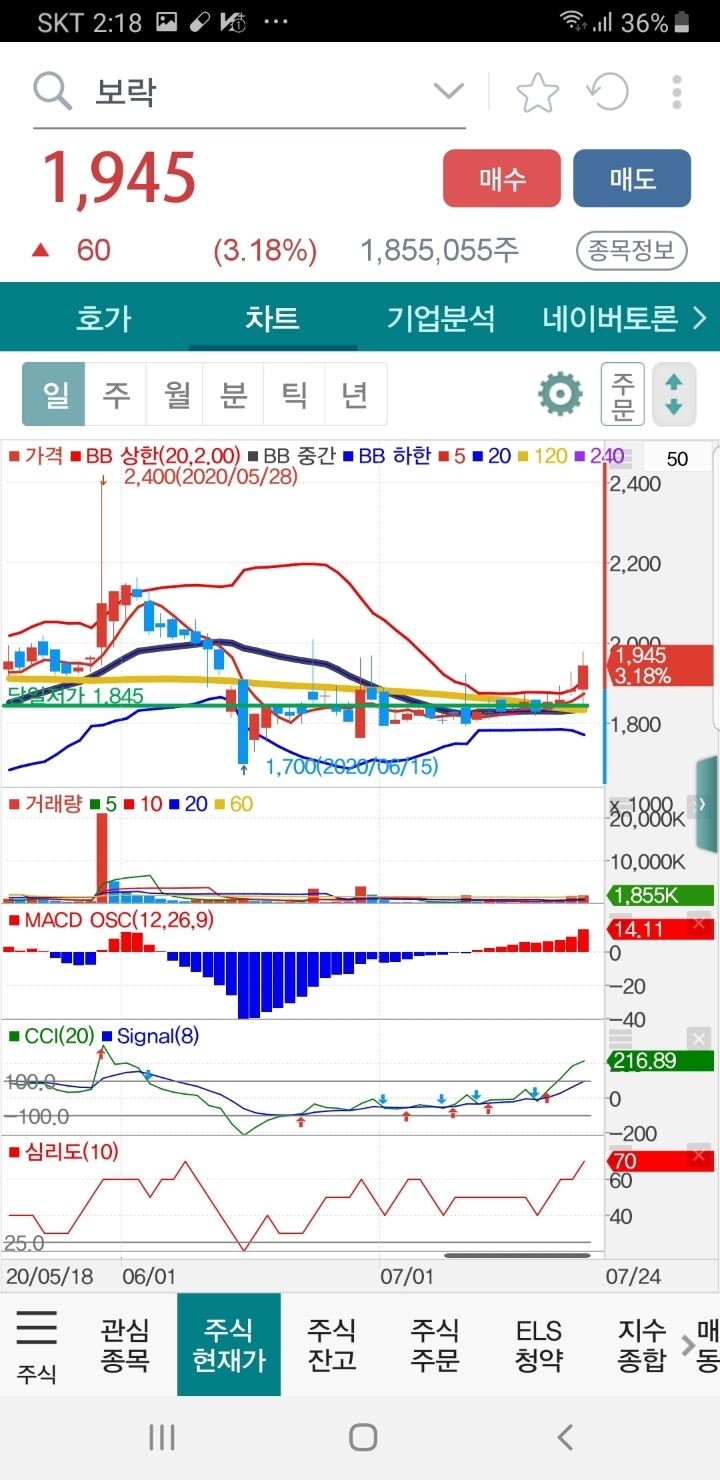Switch to the 호가 tab
This screenshot has width=720, height=1480.
(x=103, y=319)
